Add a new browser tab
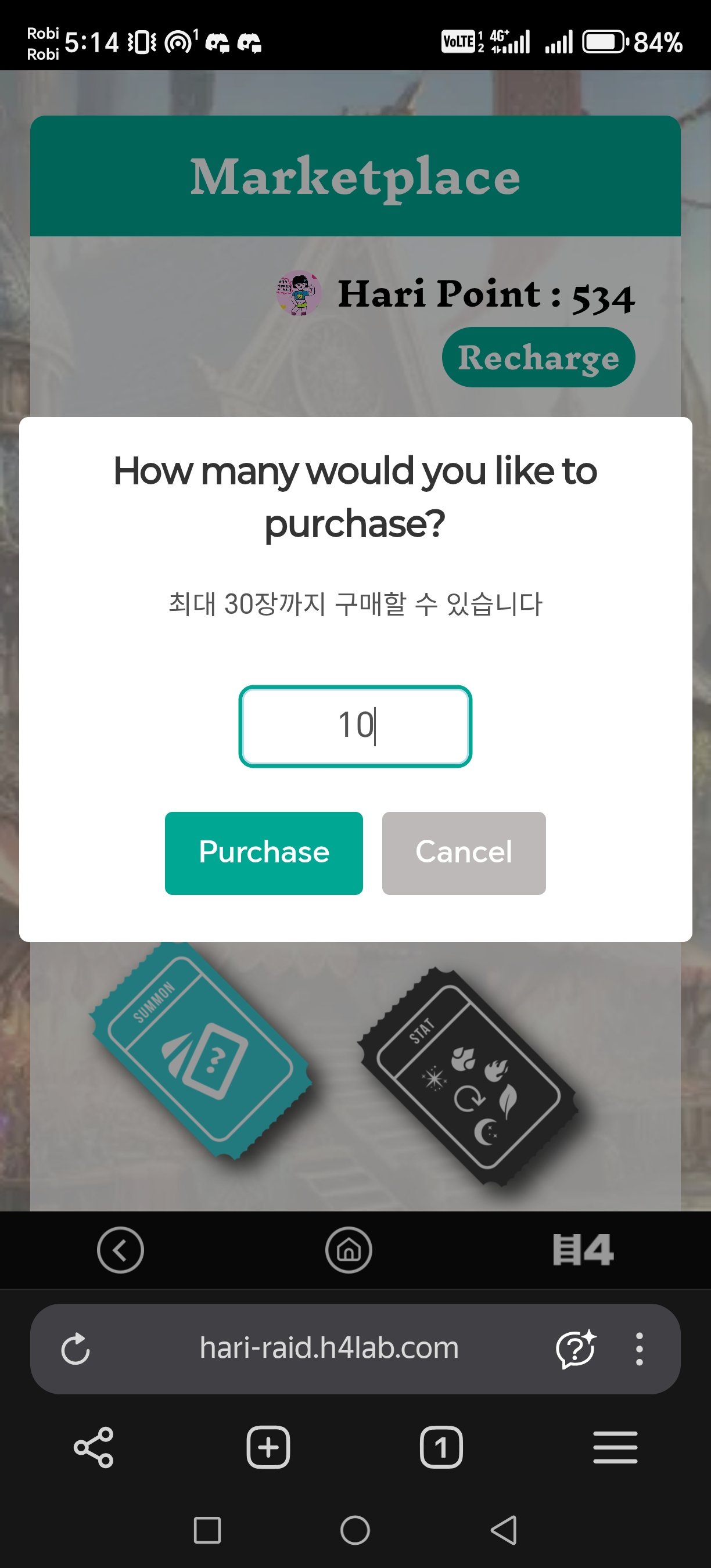Image resolution: width=711 pixels, height=1568 pixels. [268, 1447]
